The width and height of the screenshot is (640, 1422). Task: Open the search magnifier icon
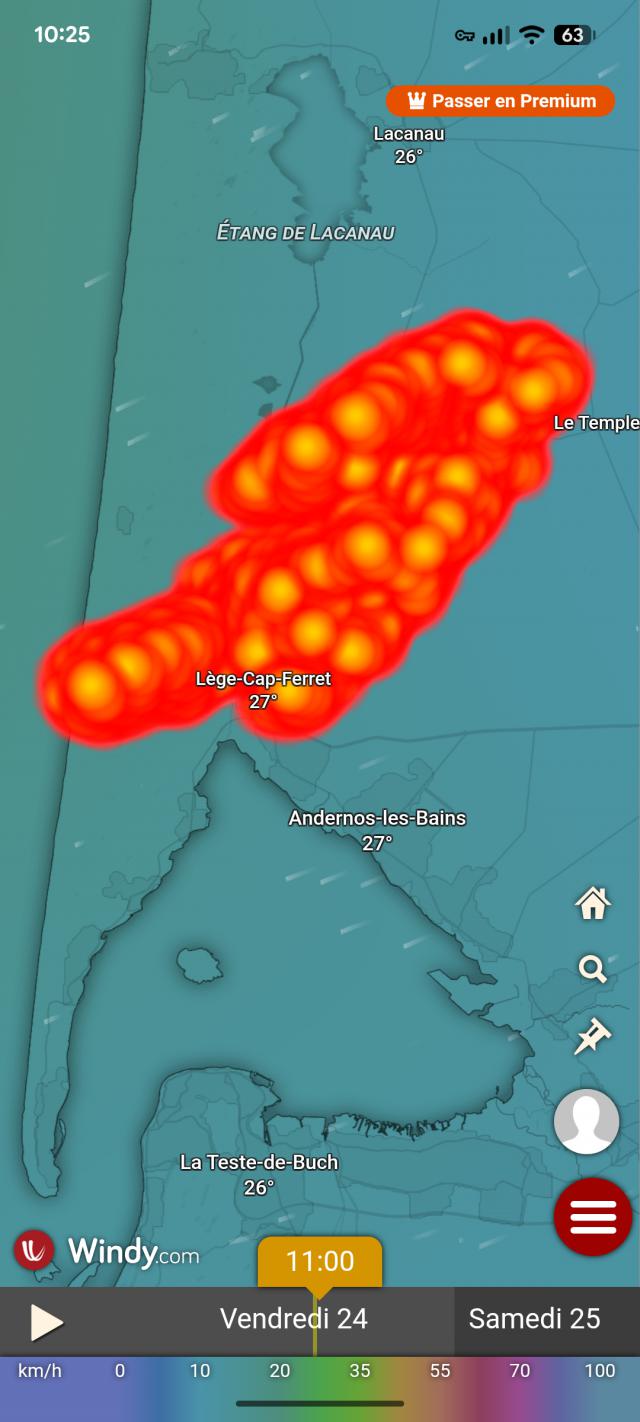pos(593,969)
